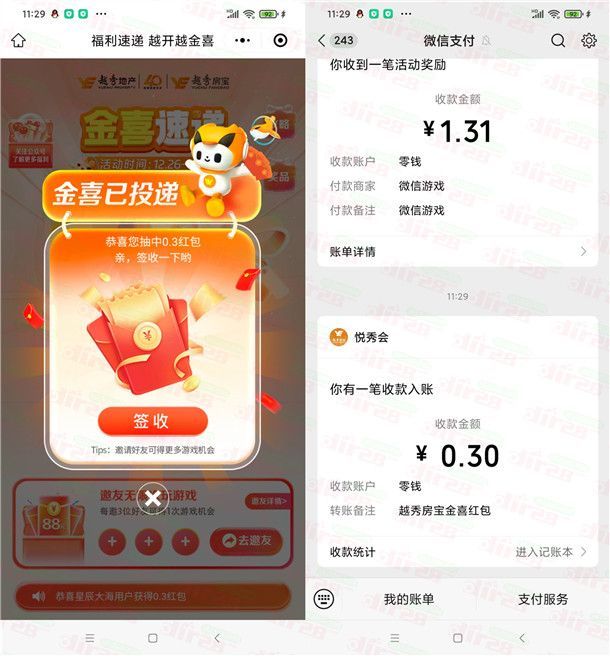Image resolution: width=610 pixels, height=656 pixels.
Task: Tap 去邀友 to invite friends
Action: tap(245, 541)
